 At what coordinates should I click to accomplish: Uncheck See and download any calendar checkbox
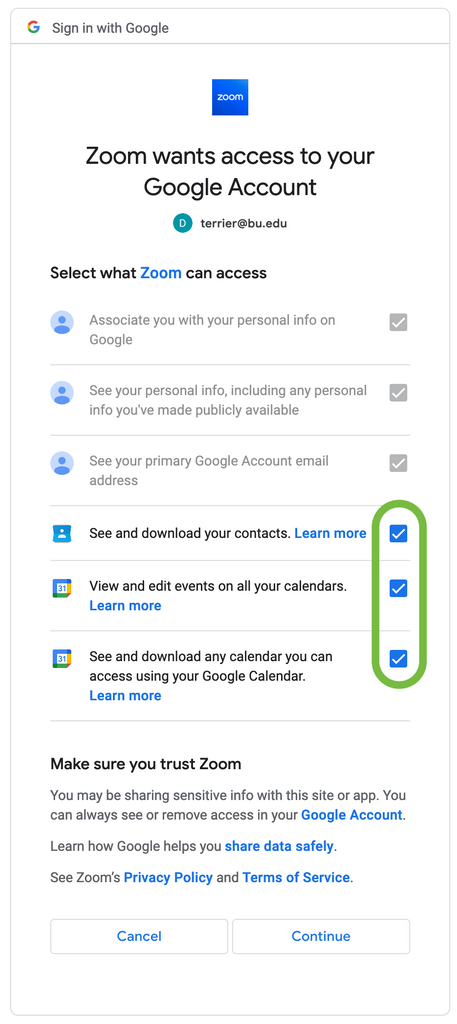click(x=398, y=659)
